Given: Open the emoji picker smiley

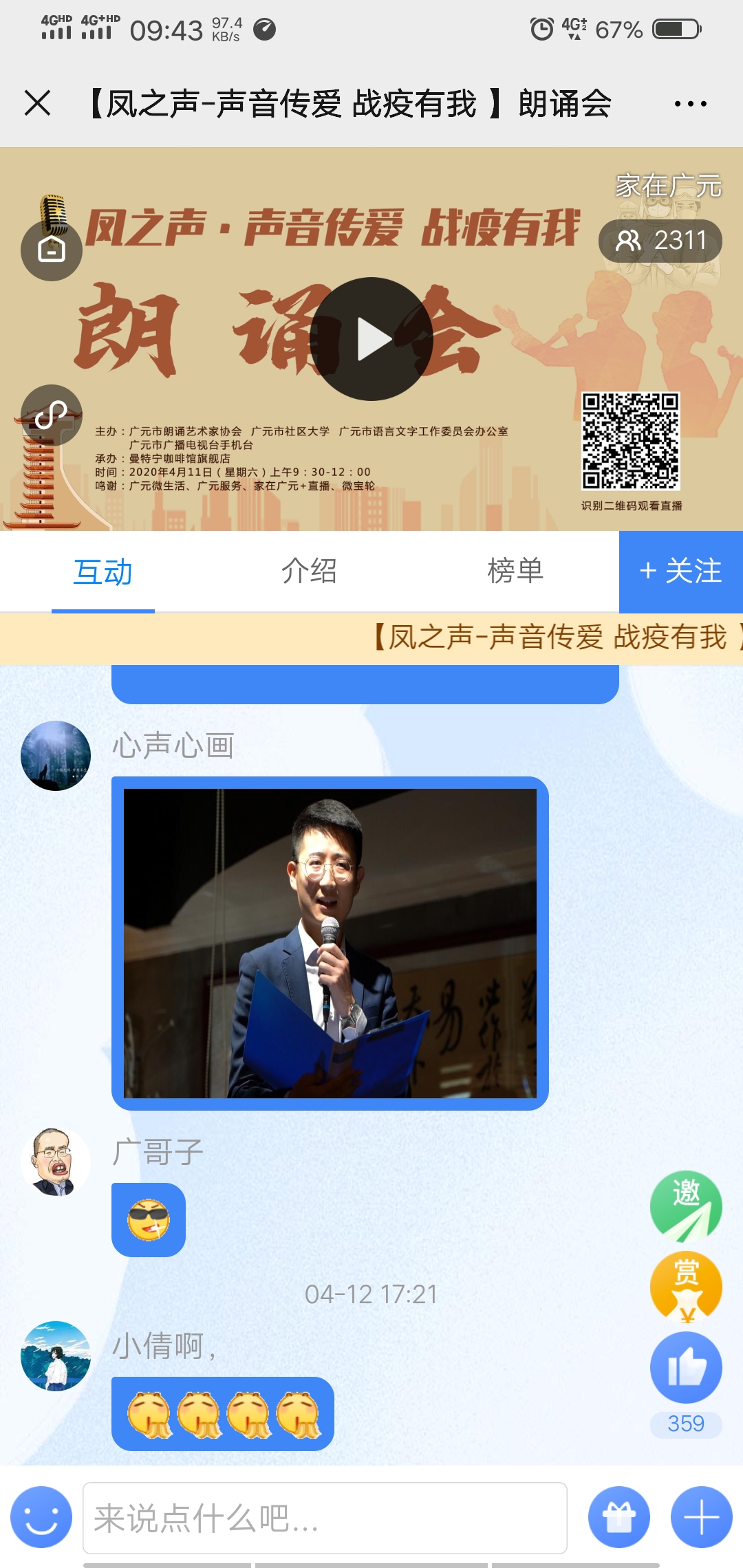Looking at the screenshot, I should tap(41, 1517).
